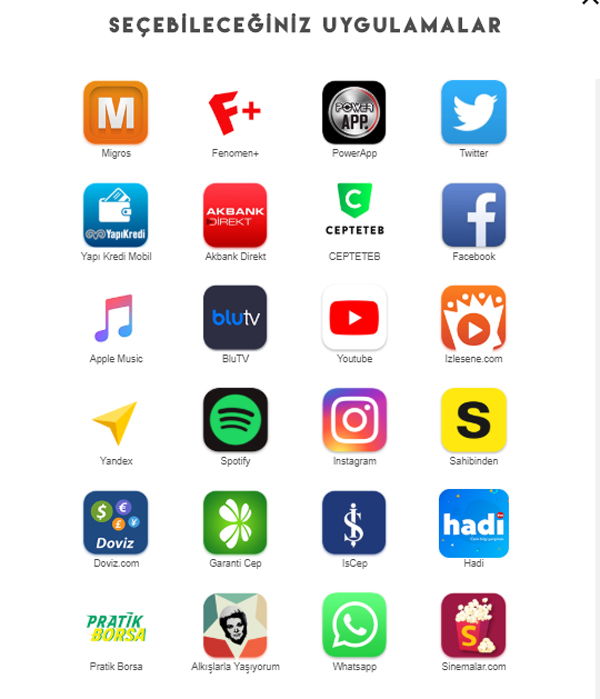Select the Migros app
Image resolution: width=600 pixels, height=699 pixels.
tap(116, 113)
